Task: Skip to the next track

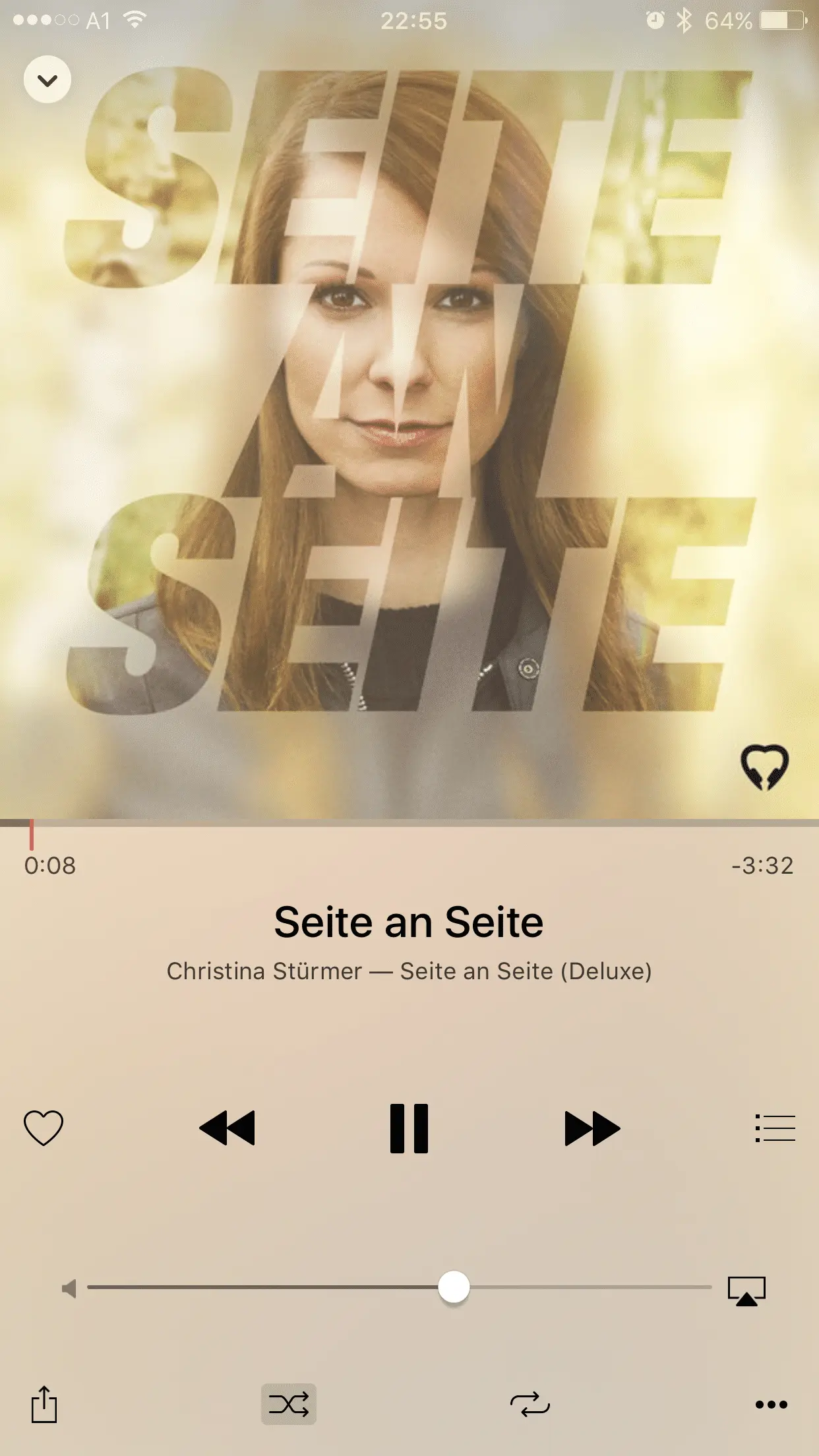Action: (592, 1128)
